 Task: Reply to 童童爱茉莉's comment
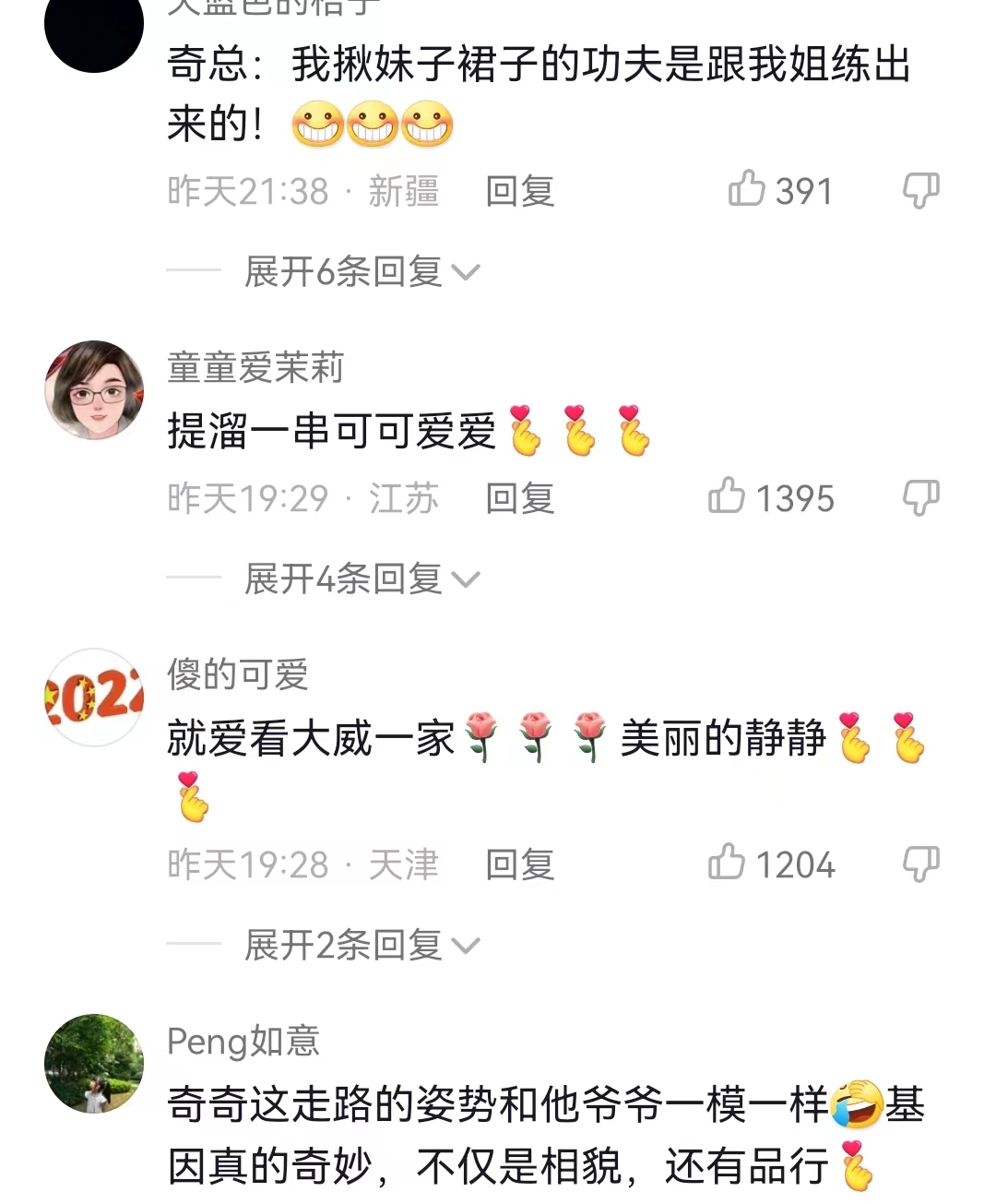click(518, 497)
